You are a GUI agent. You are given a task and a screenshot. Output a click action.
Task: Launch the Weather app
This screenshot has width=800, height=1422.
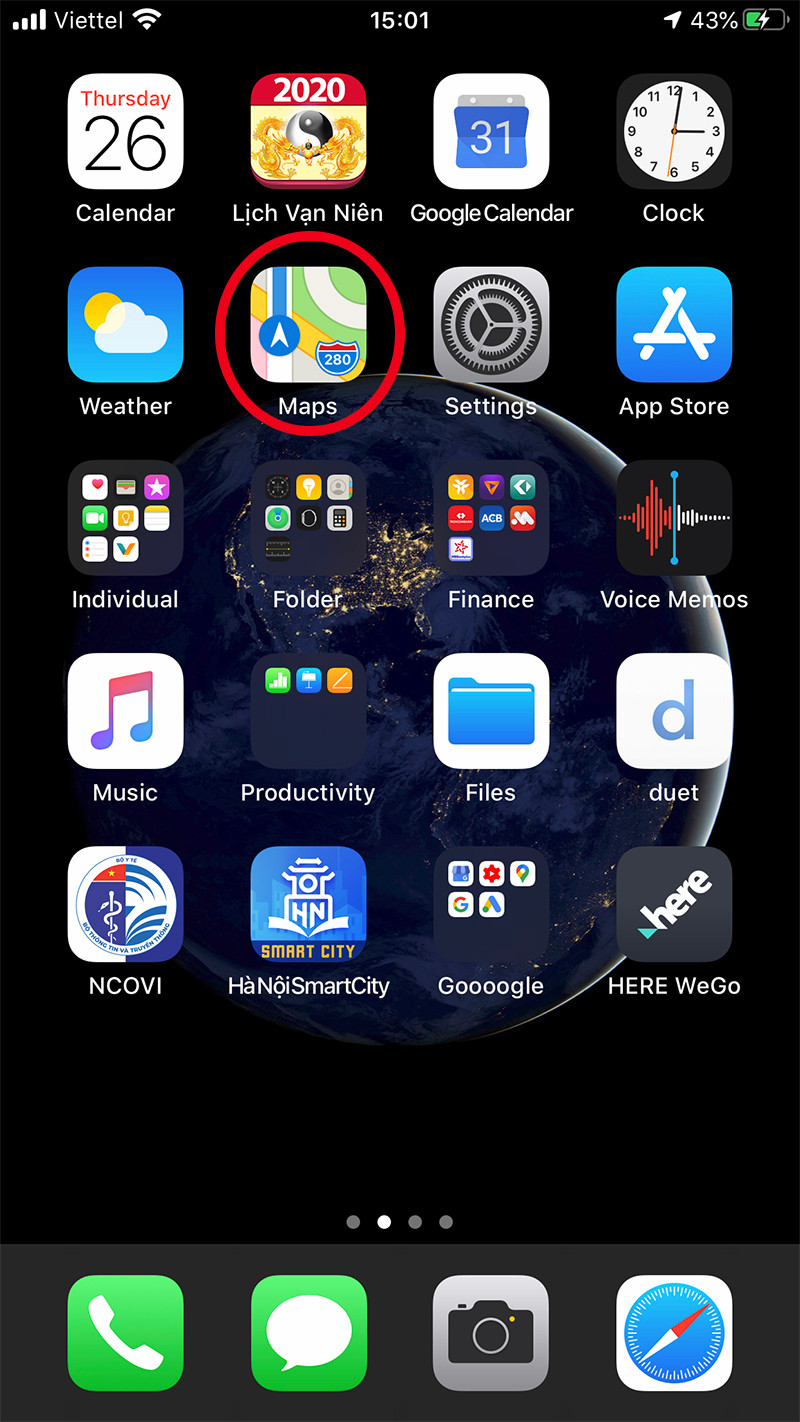point(125,325)
